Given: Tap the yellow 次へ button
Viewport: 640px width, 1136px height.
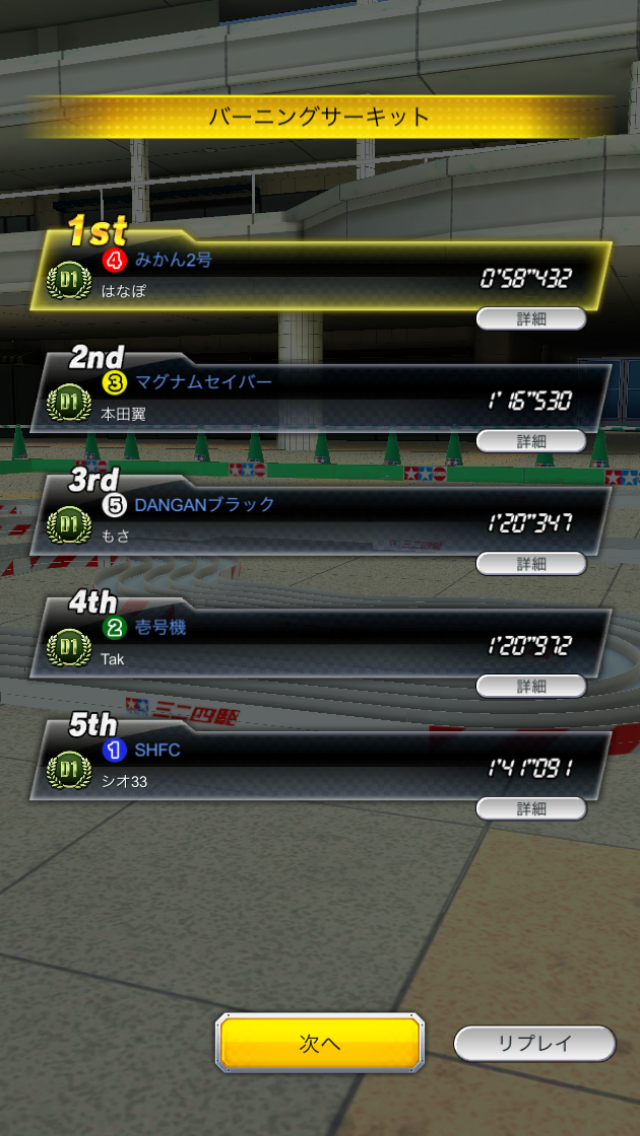Looking at the screenshot, I should [320, 1043].
